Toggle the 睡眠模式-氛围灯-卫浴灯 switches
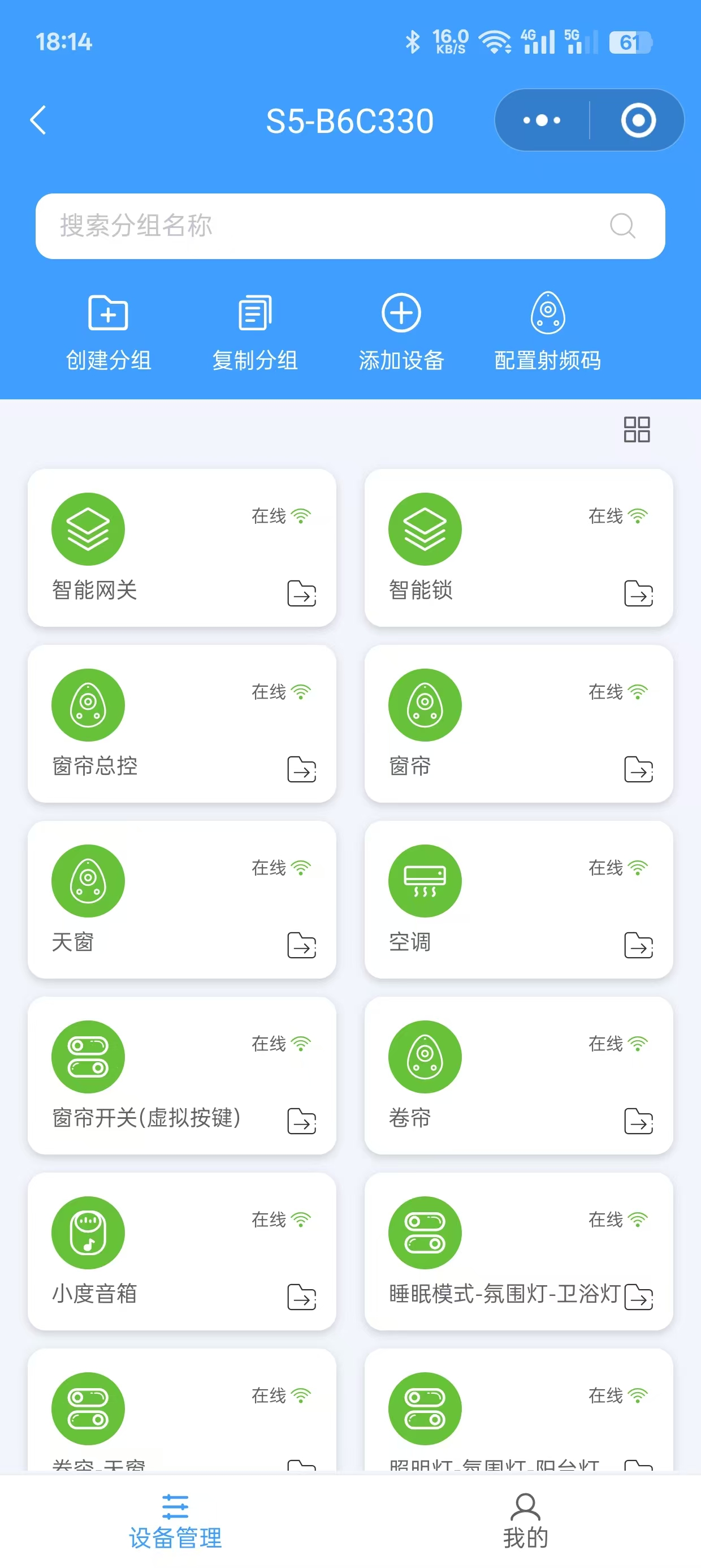Screen dimensions: 701x1568 click(425, 1232)
